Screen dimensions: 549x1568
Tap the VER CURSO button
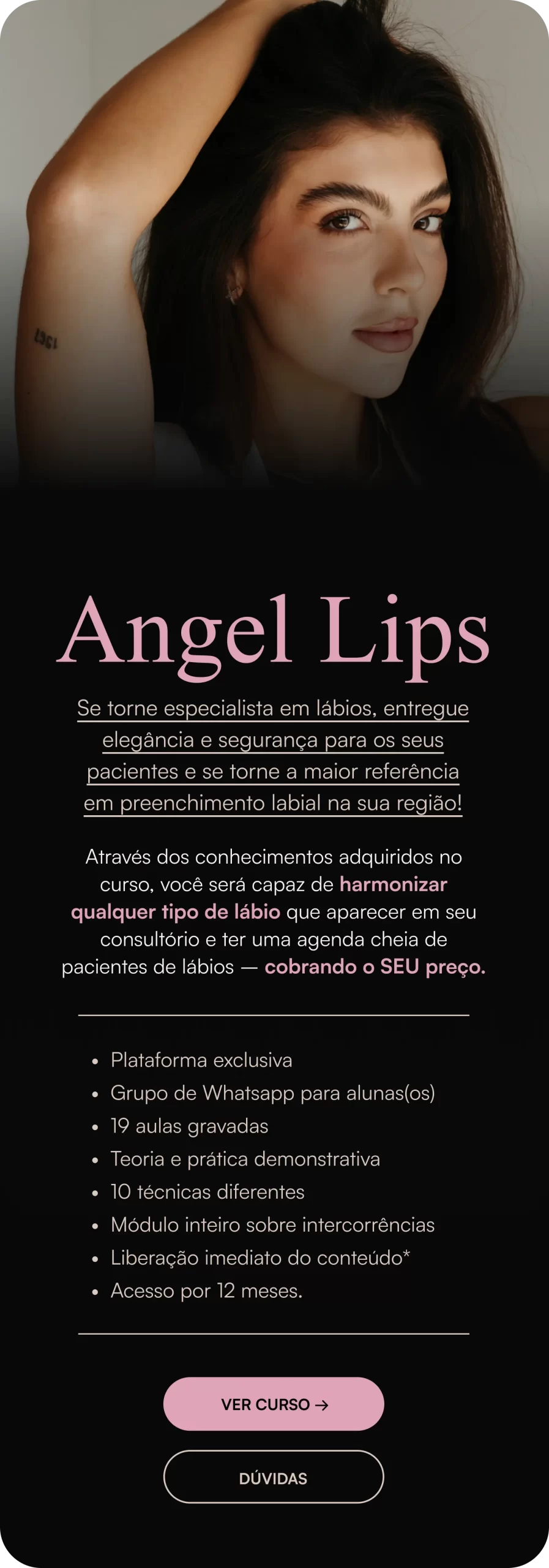pyautogui.click(x=274, y=1404)
